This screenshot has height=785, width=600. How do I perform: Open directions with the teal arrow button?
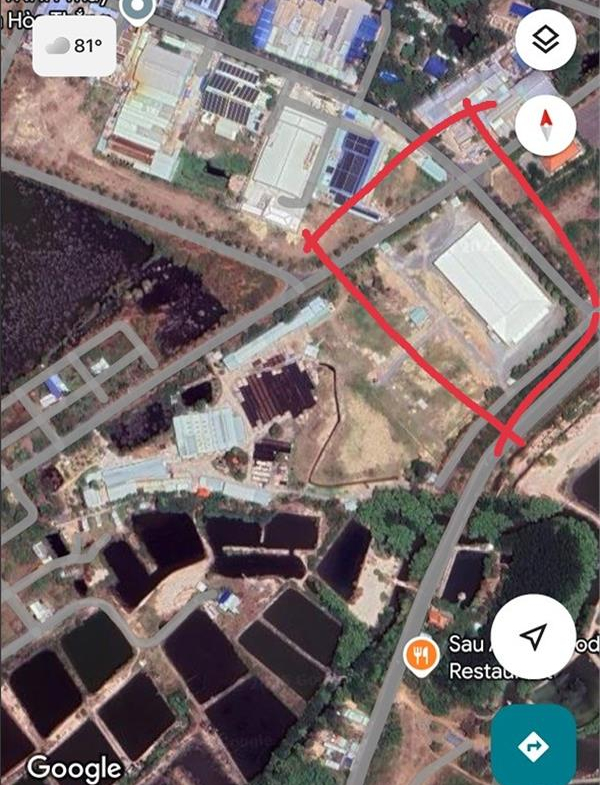point(533,745)
